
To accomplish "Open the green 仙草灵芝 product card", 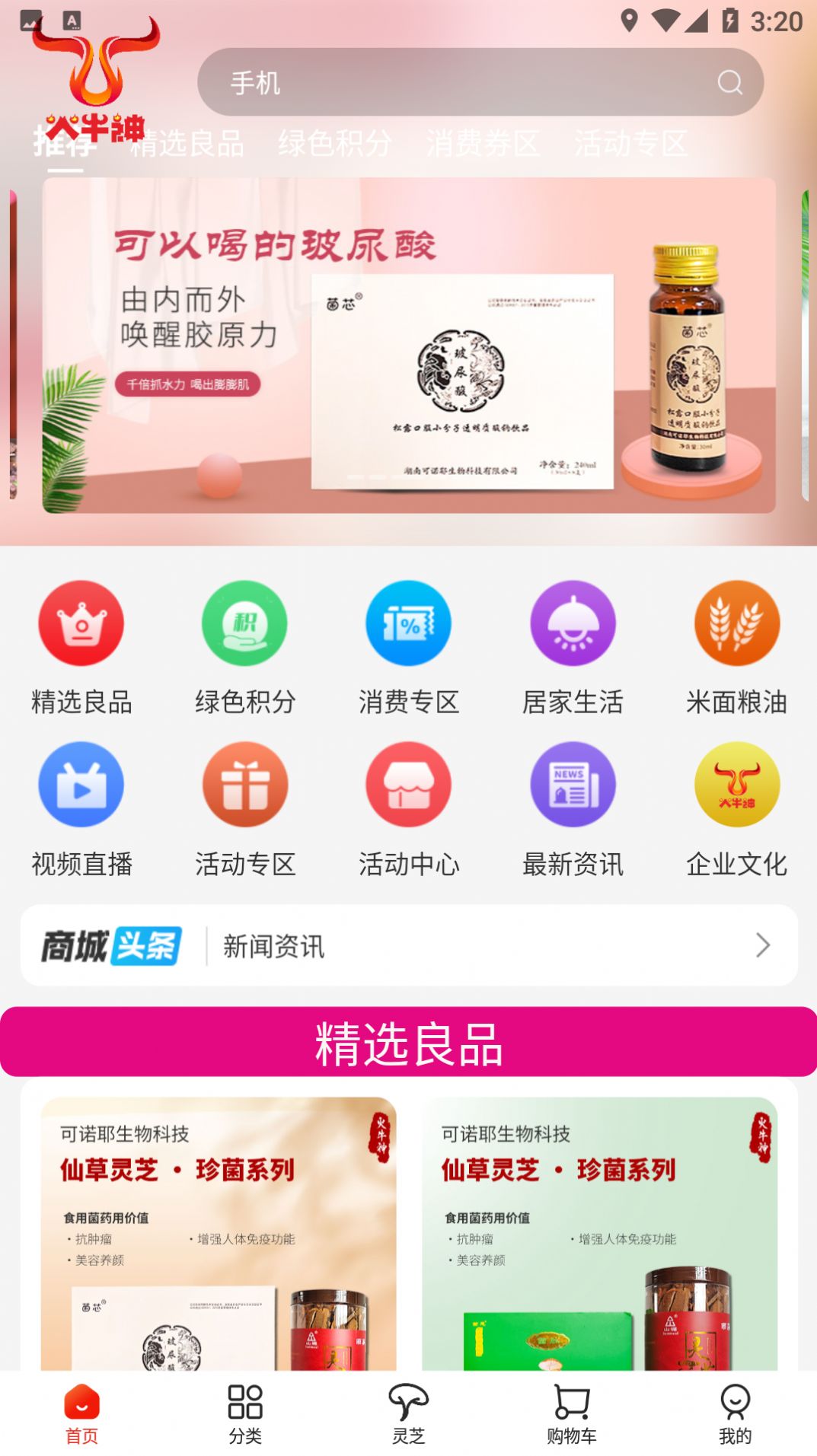I will coord(599,1233).
